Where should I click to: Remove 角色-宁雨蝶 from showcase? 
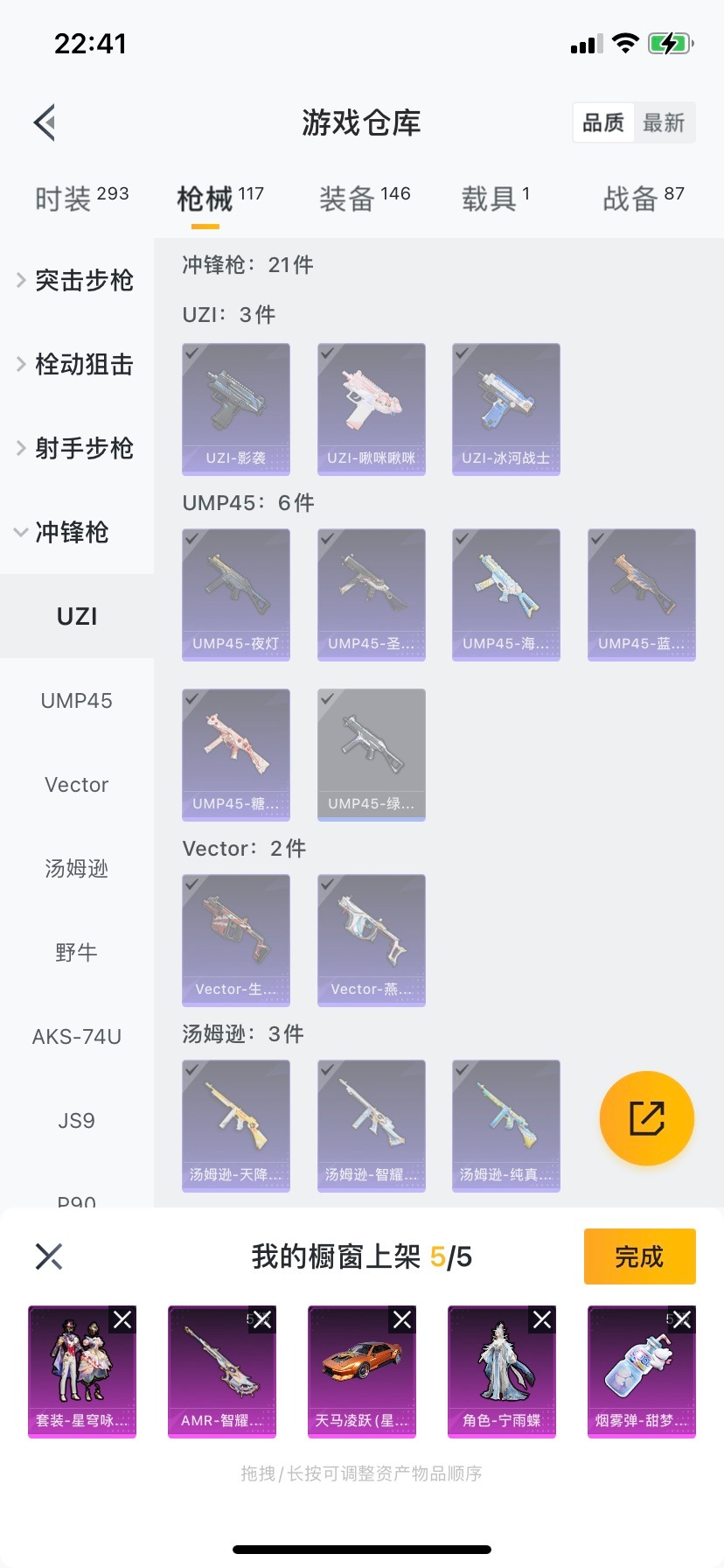click(542, 1319)
